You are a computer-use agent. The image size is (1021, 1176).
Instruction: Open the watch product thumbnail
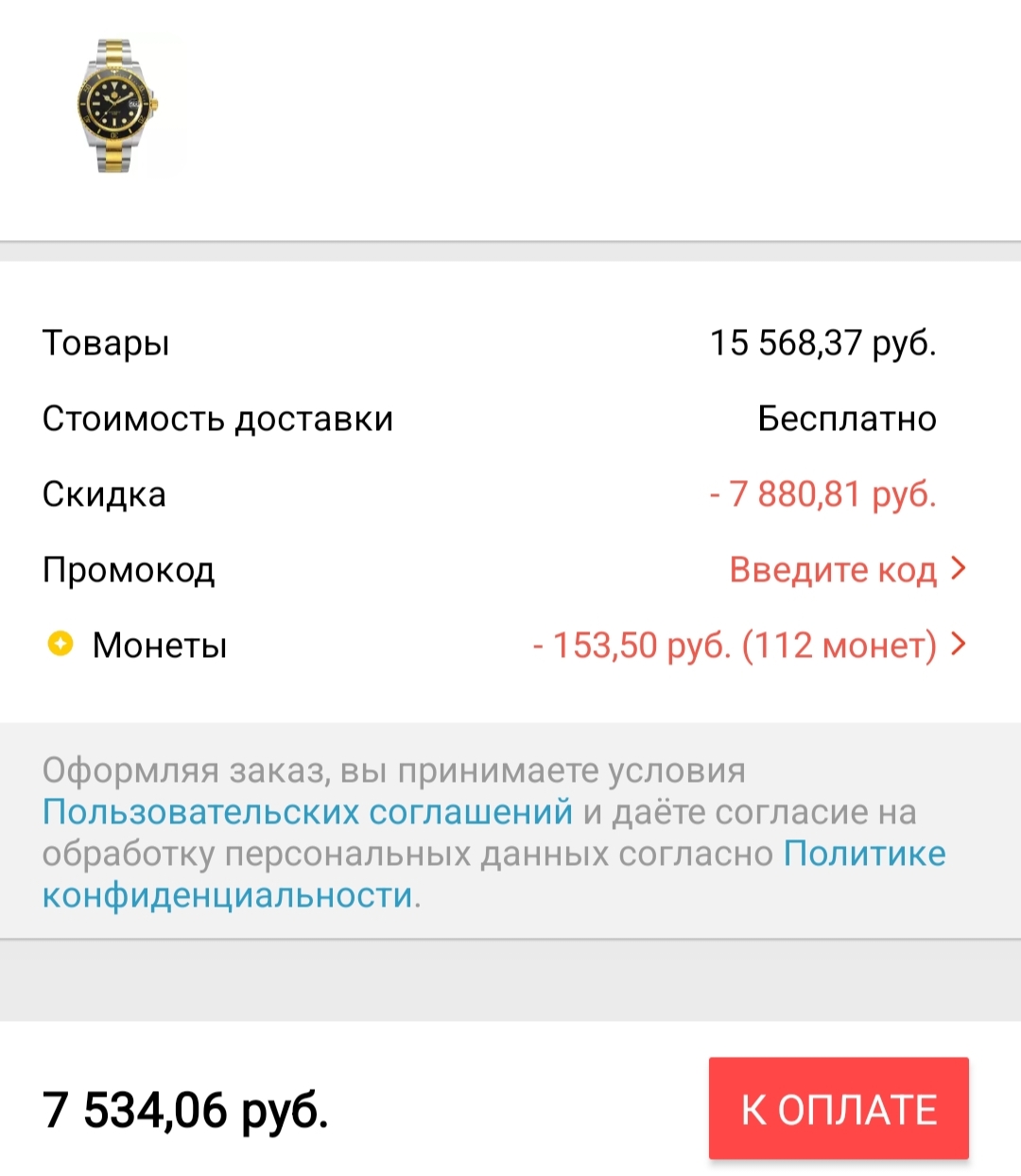(116, 106)
